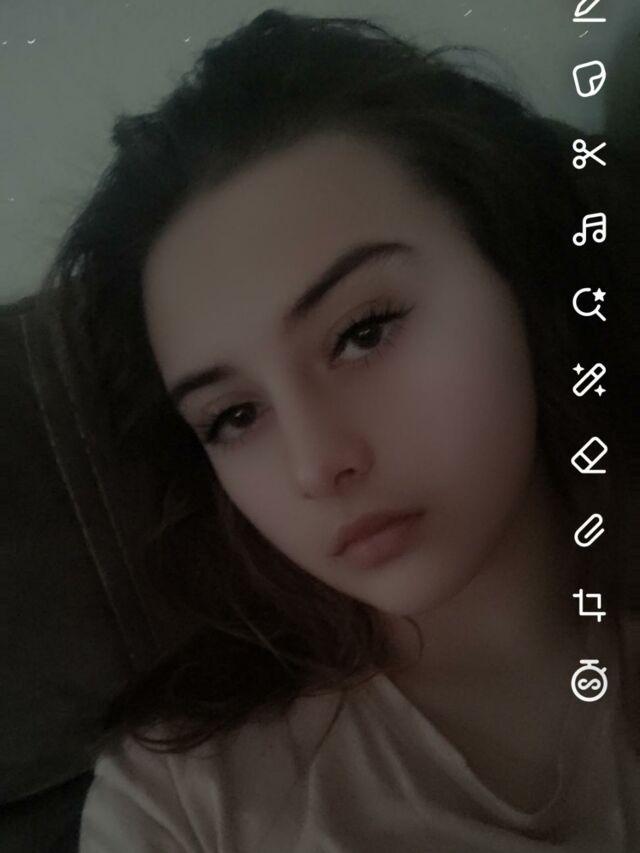This screenshot has height=853, width=640.
Task: Select the magic eraser tool
Action: tap(589, 457)
